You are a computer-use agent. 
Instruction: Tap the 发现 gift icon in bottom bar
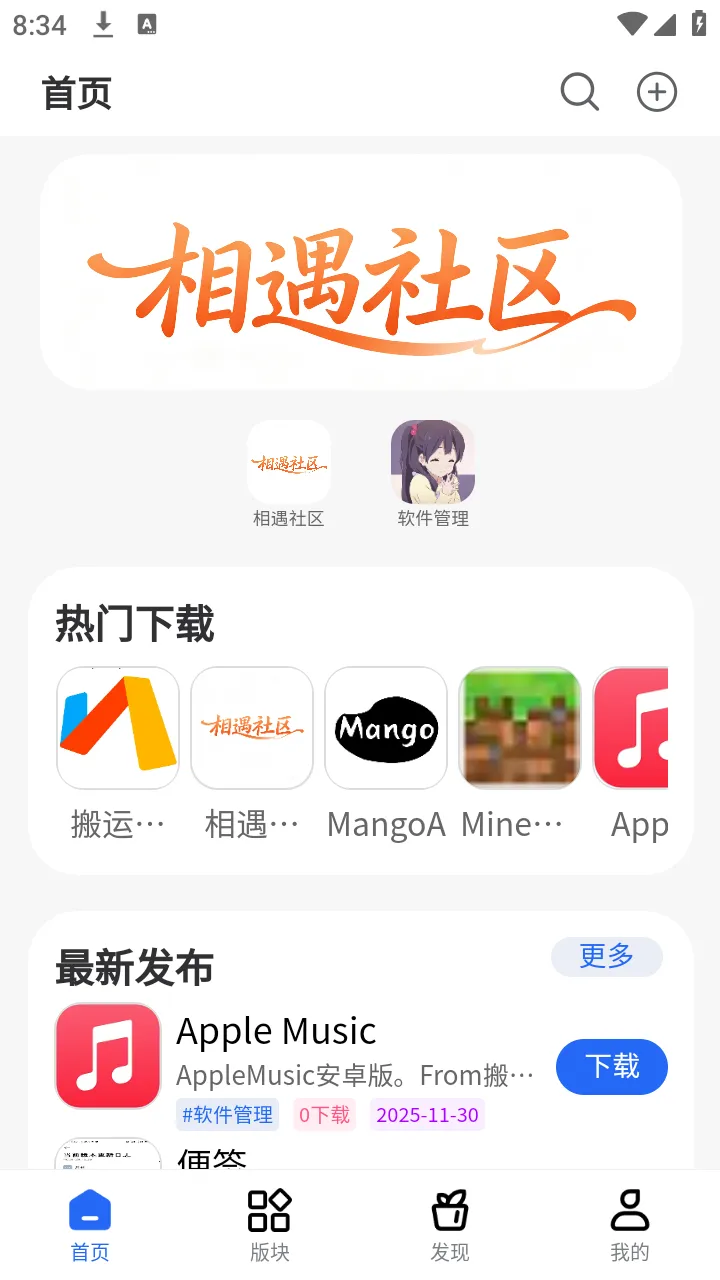pyautogui.click(x=449, y=1209)
